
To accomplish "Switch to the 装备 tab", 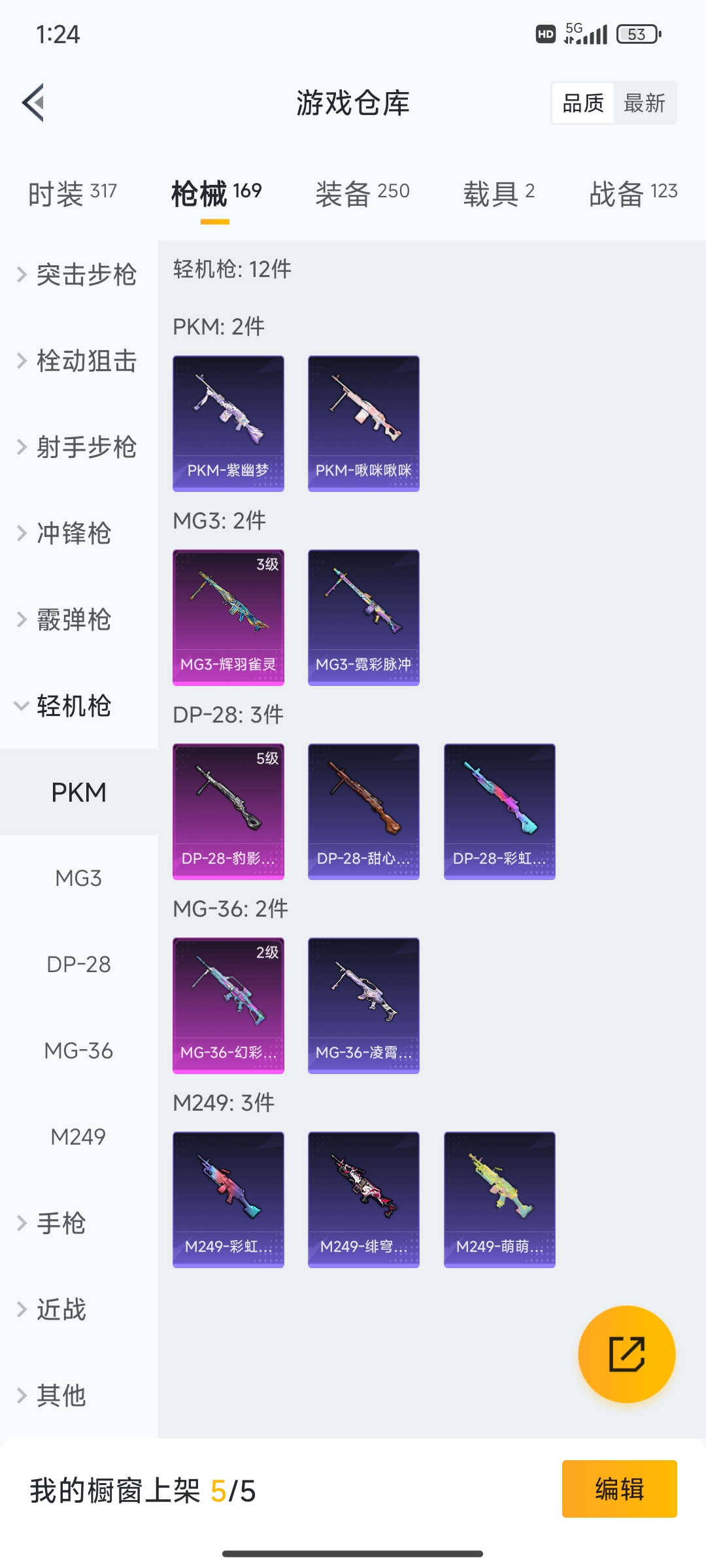I will [362, 193].
